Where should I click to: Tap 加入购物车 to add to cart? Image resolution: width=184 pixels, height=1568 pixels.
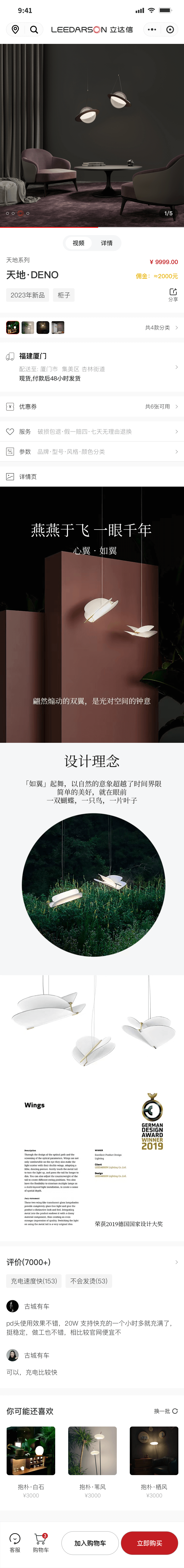pyautogui.click(x=90, y=1538)
